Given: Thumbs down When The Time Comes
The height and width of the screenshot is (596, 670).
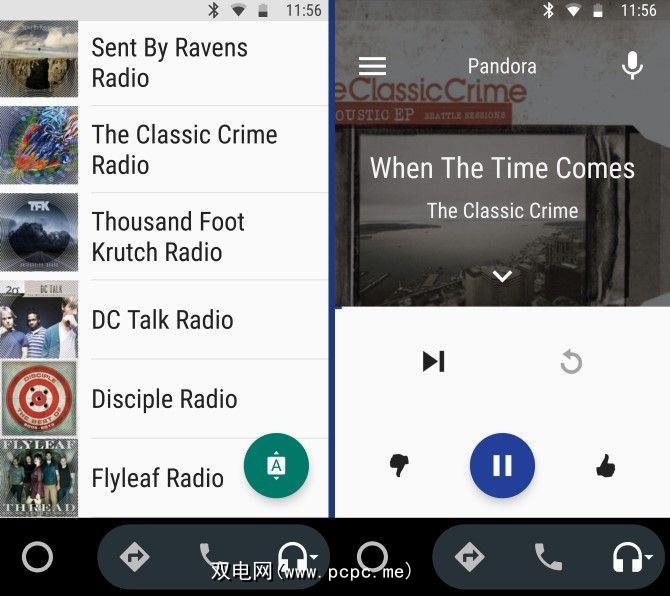Looking at the screenshot, I should click(399, 465).
